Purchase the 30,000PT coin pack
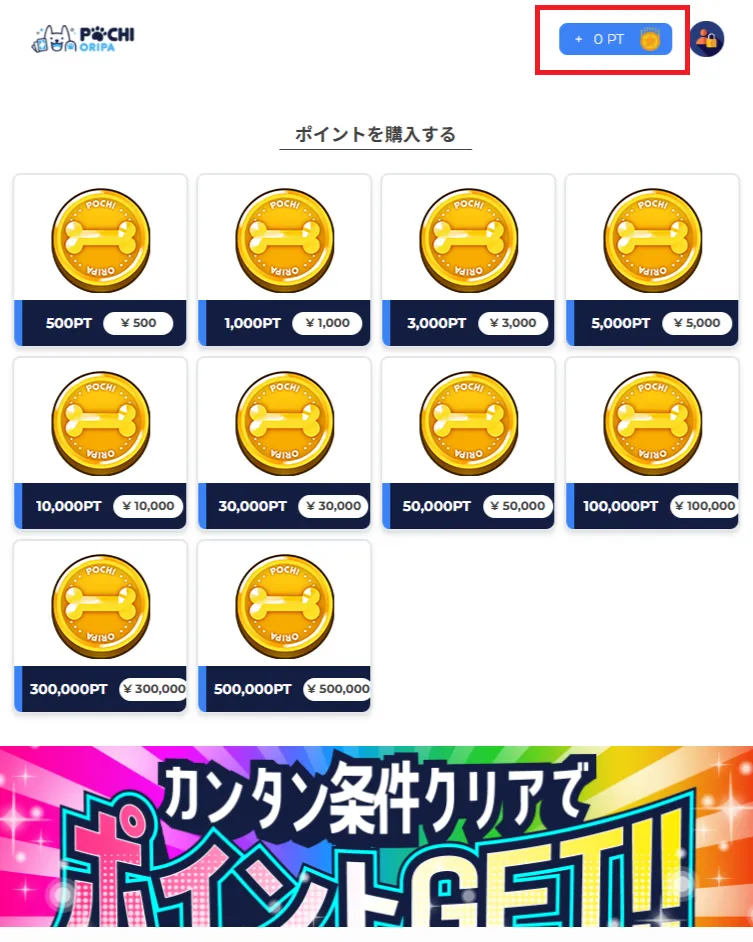This screenshot has width=753, height=942. [x=284, y=444]
